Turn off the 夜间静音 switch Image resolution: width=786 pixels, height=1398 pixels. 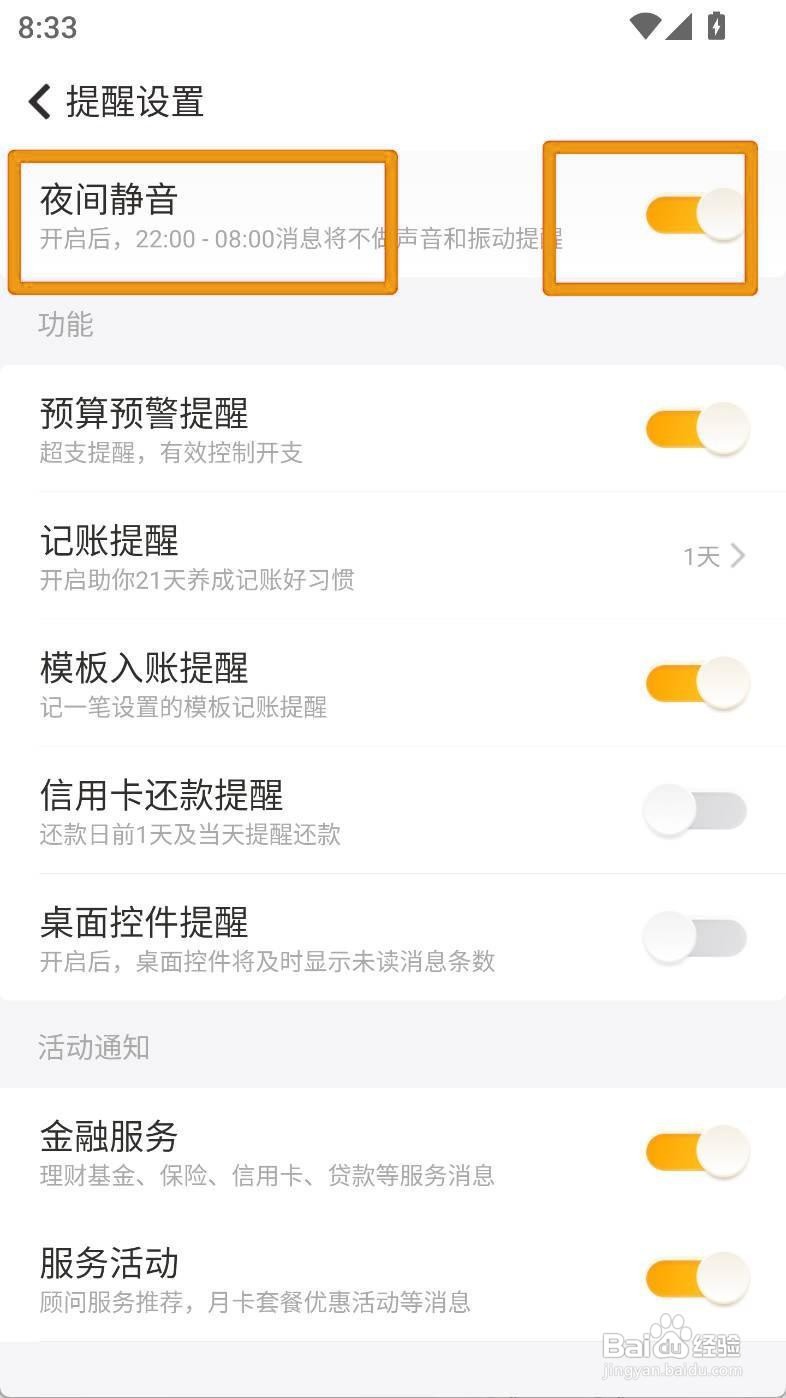tap(696, 215)
